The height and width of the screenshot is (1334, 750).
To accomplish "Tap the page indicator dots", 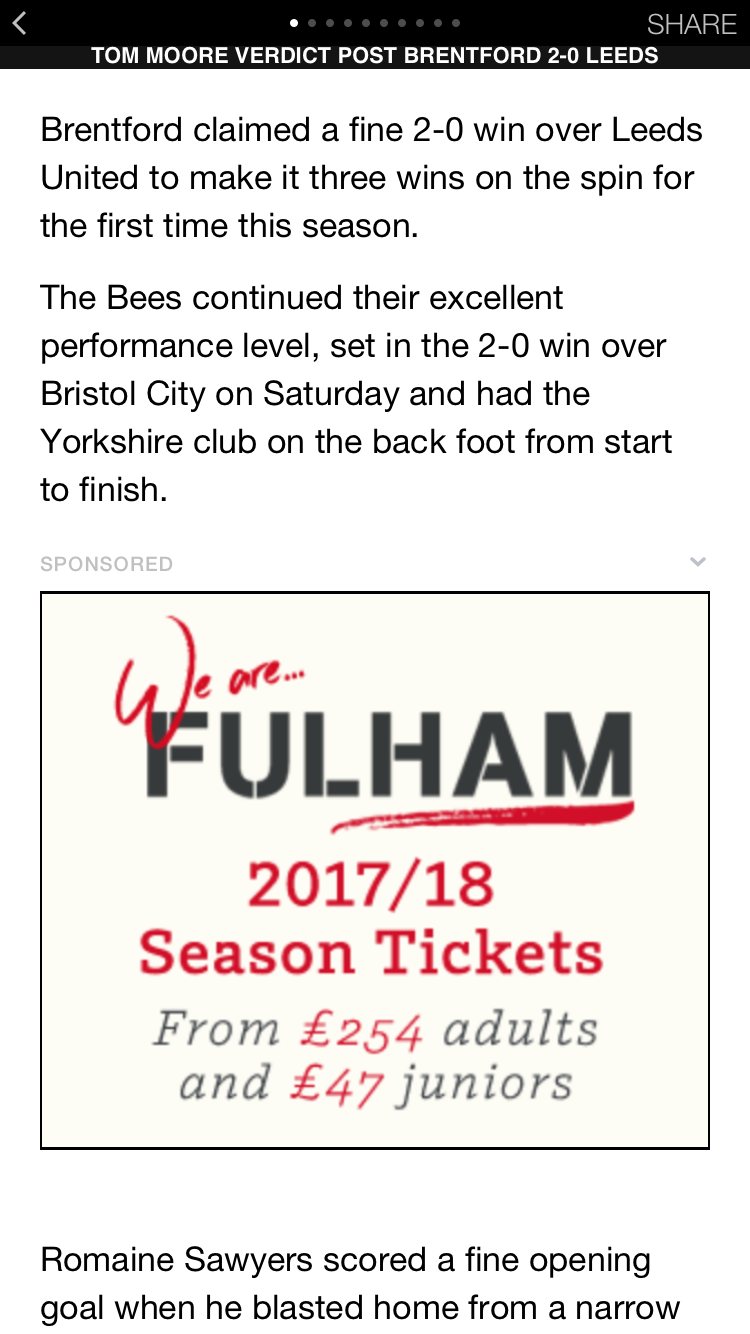I will [x=375, y=22].
